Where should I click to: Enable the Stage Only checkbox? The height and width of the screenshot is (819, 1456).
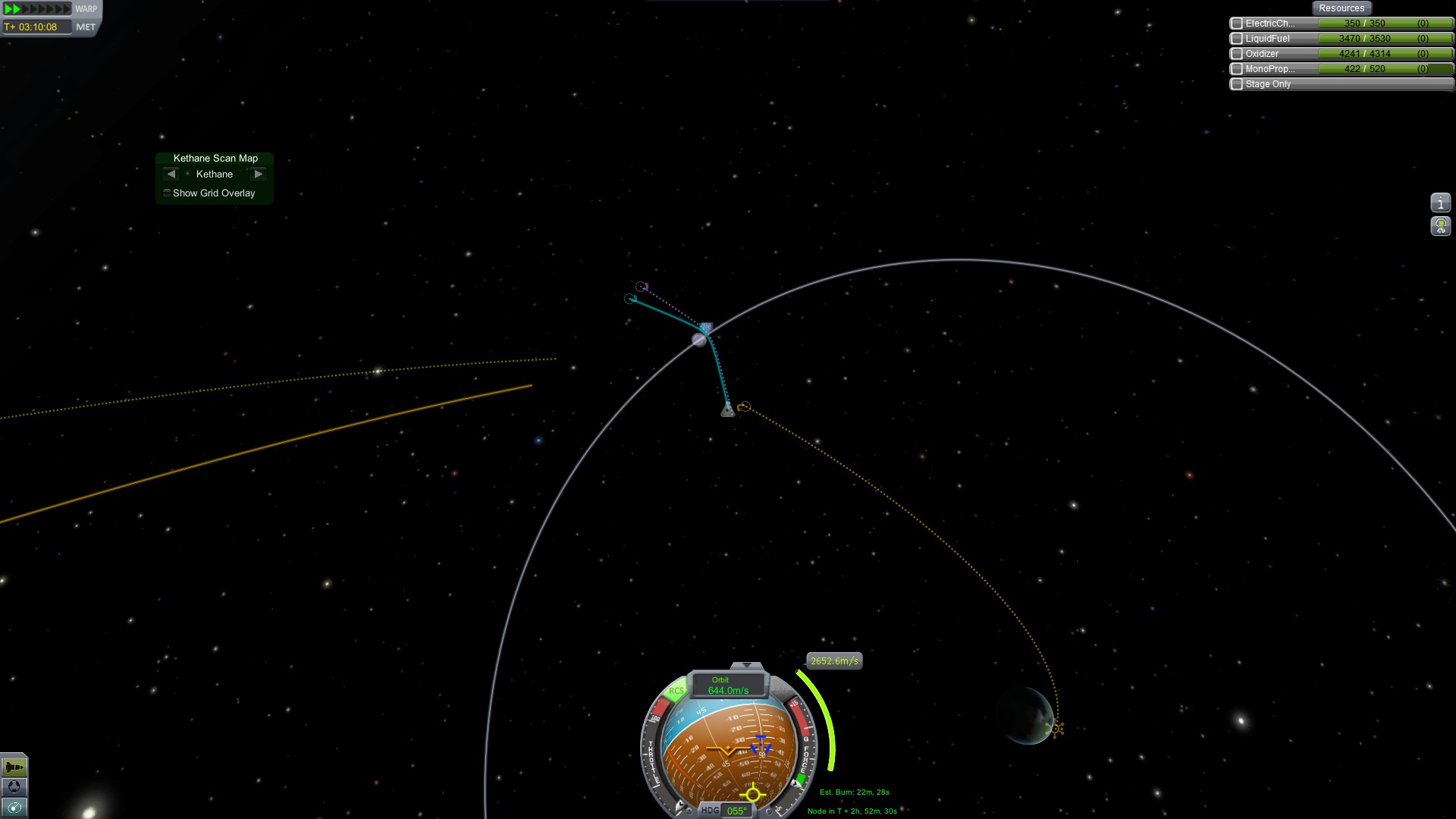click(1237, 84)
